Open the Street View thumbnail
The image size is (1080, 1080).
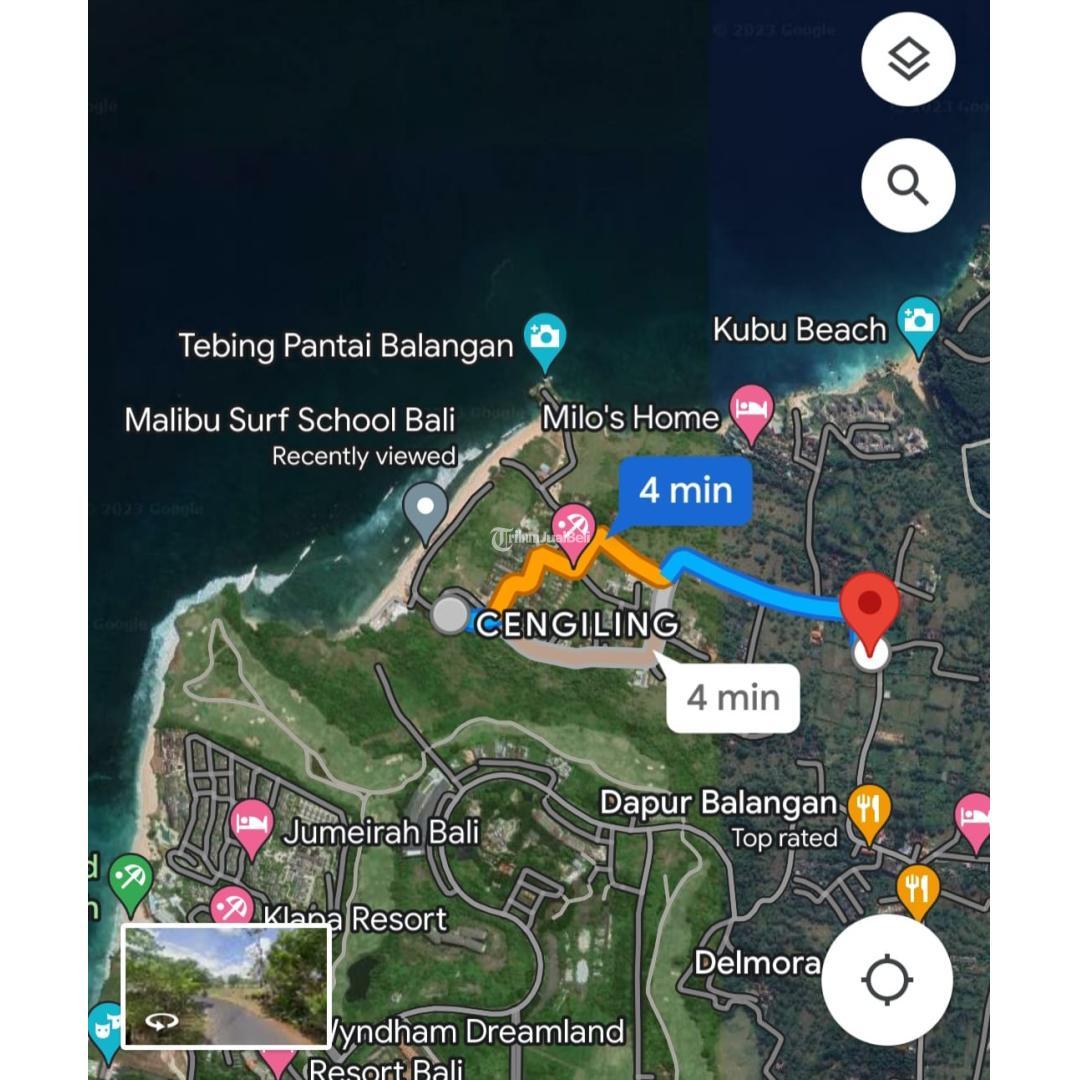pos(226,986)
